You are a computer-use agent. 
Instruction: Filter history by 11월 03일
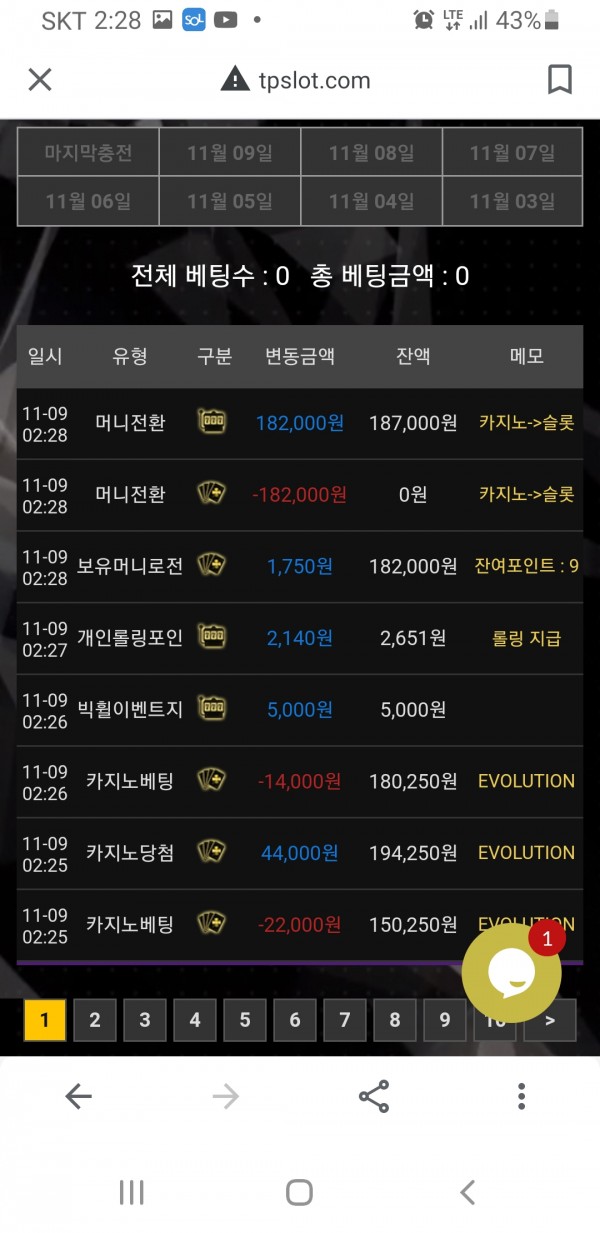click(x=513, y=202)
